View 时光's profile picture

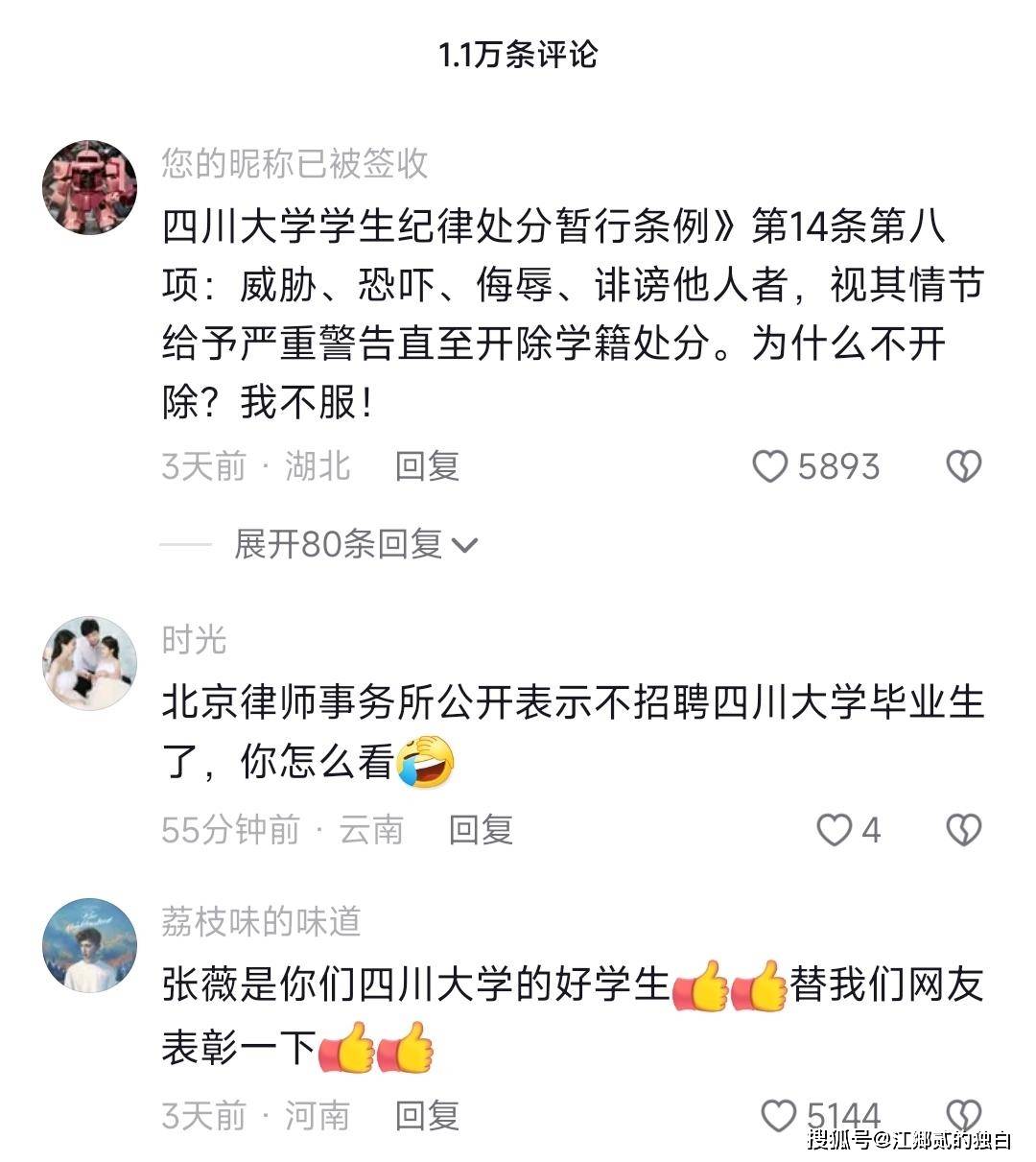[89, 663]
